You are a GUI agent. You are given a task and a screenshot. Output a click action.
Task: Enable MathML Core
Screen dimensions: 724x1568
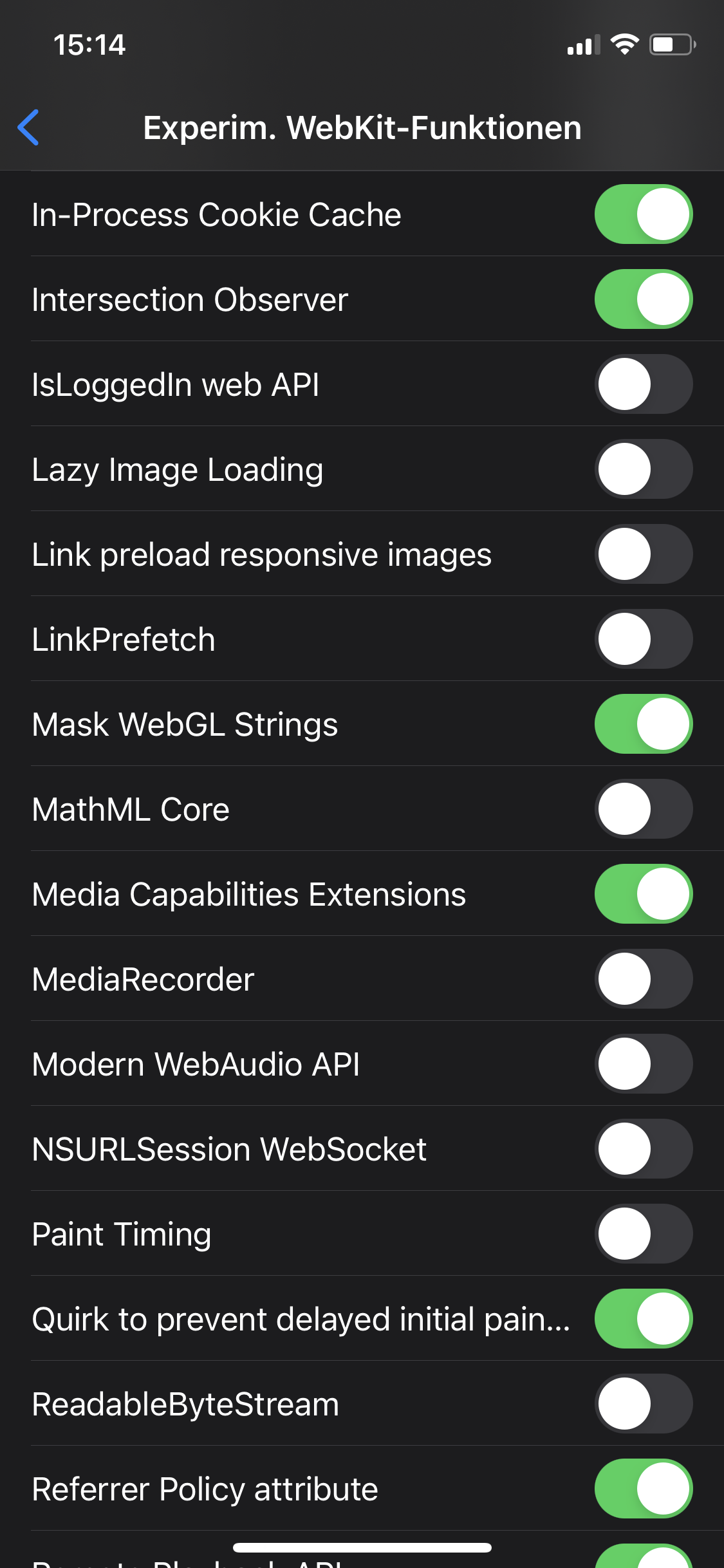643,809
